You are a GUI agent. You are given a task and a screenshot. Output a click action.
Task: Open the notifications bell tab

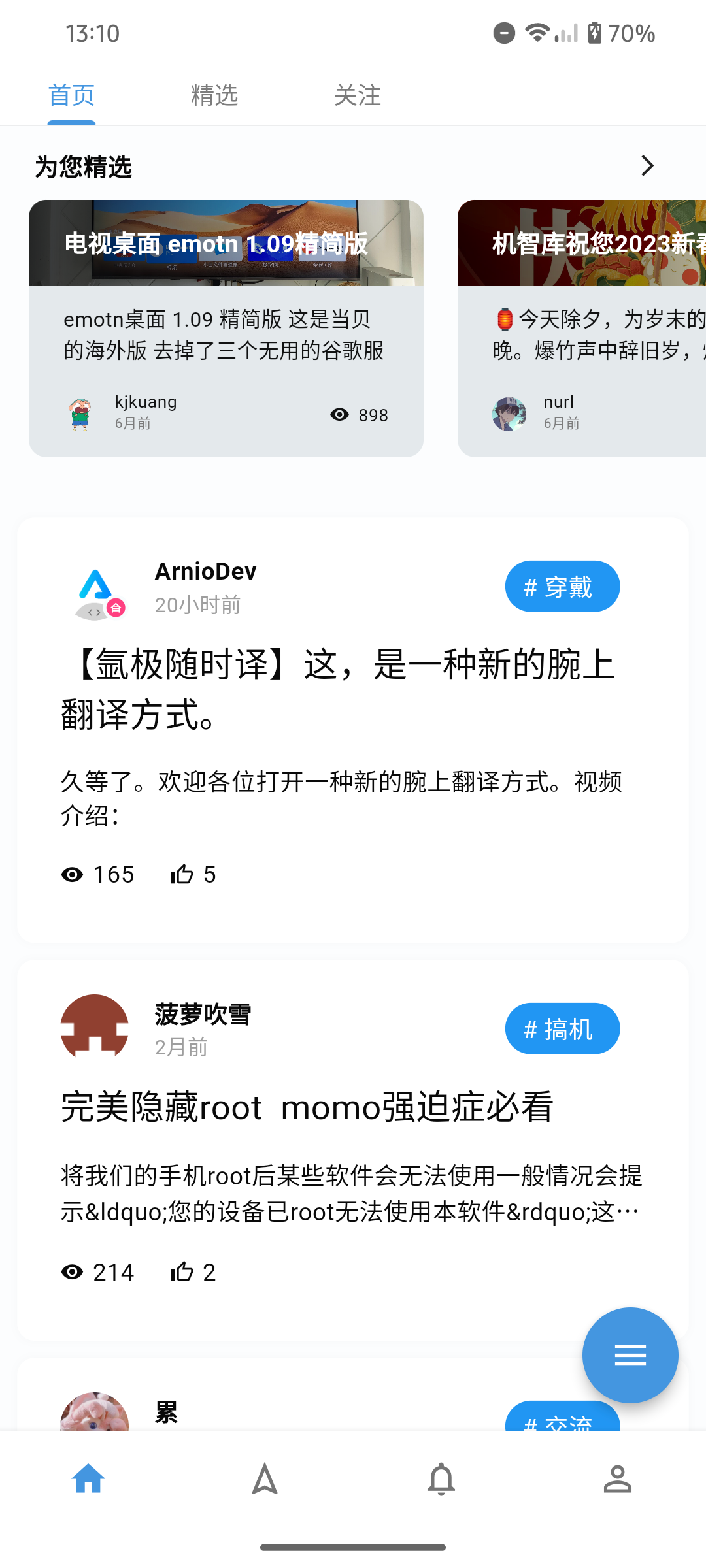point(441,1479)
